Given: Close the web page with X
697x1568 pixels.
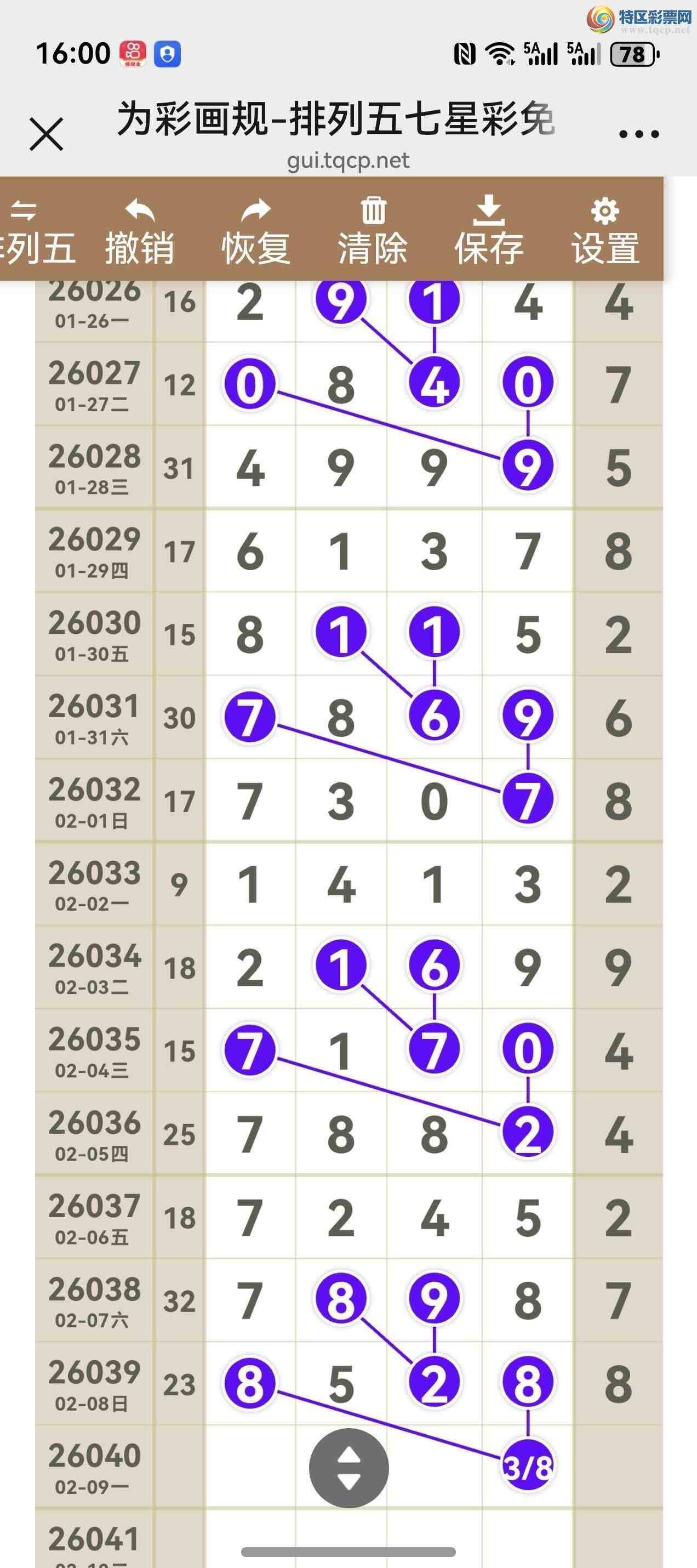Looking at the screenshot, I should (46, 134).
